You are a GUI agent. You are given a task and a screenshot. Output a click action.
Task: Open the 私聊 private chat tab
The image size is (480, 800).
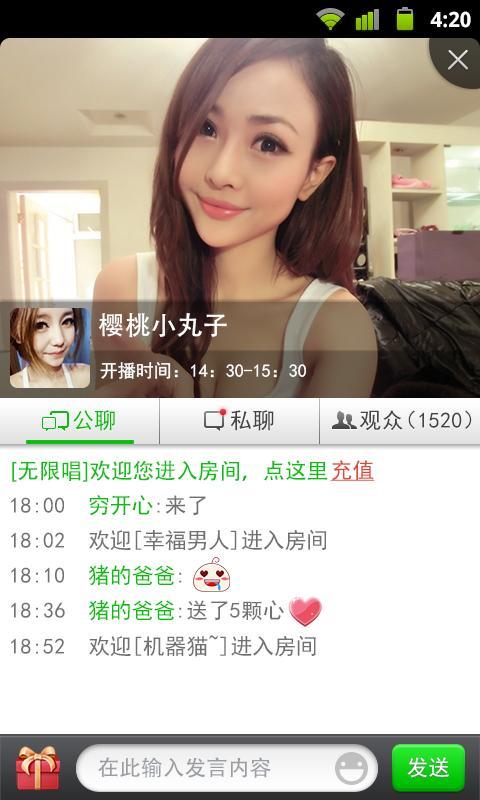(239, 421)
